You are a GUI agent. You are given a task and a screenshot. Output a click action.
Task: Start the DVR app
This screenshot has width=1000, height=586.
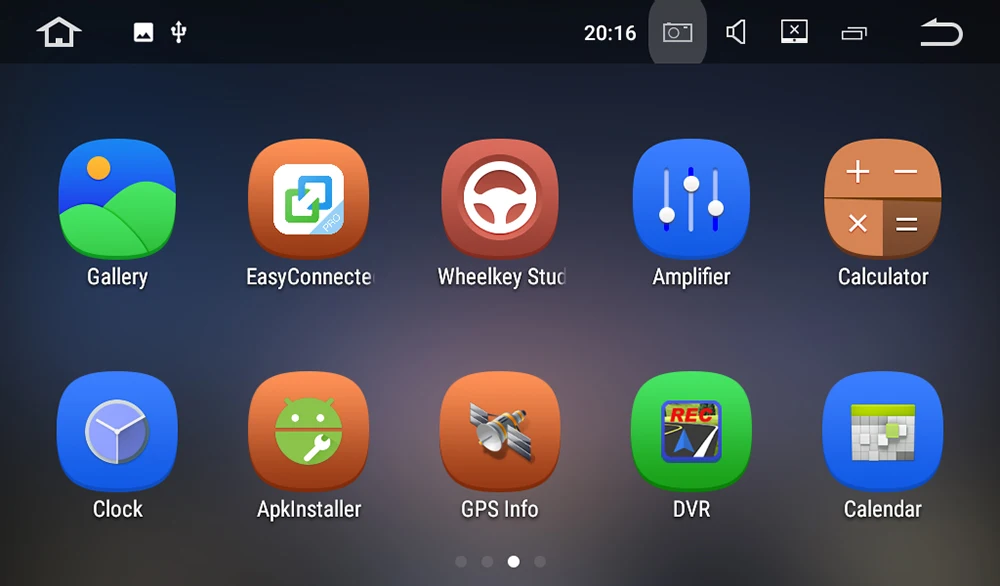click(x=691, y=431)
